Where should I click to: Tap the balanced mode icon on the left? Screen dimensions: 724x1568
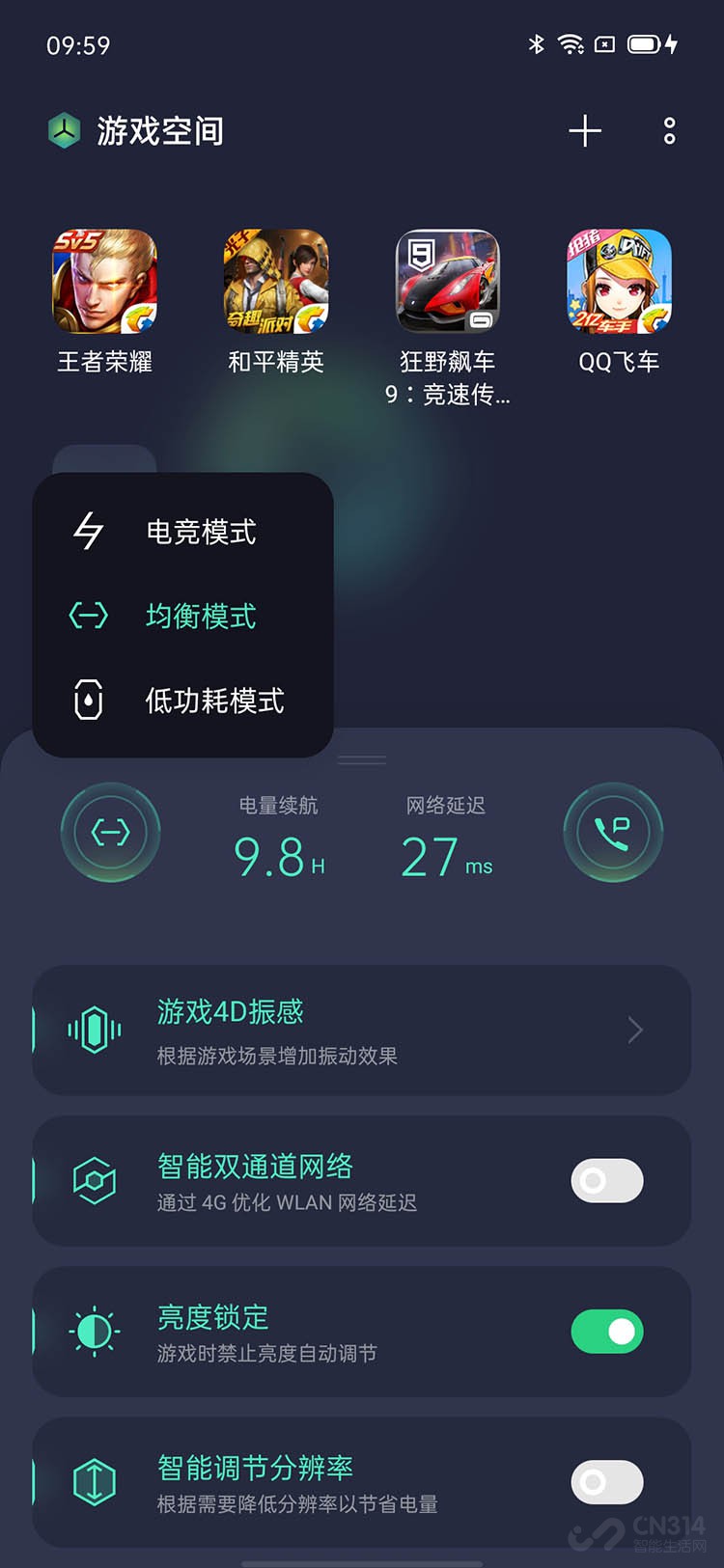(x=111, y=832)
